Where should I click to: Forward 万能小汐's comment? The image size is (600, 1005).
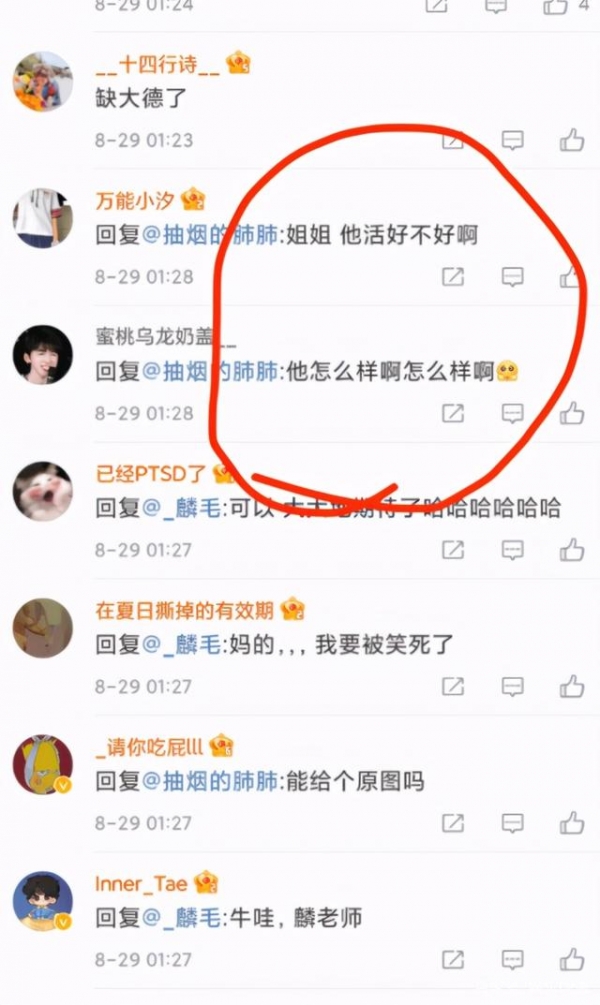453,277
